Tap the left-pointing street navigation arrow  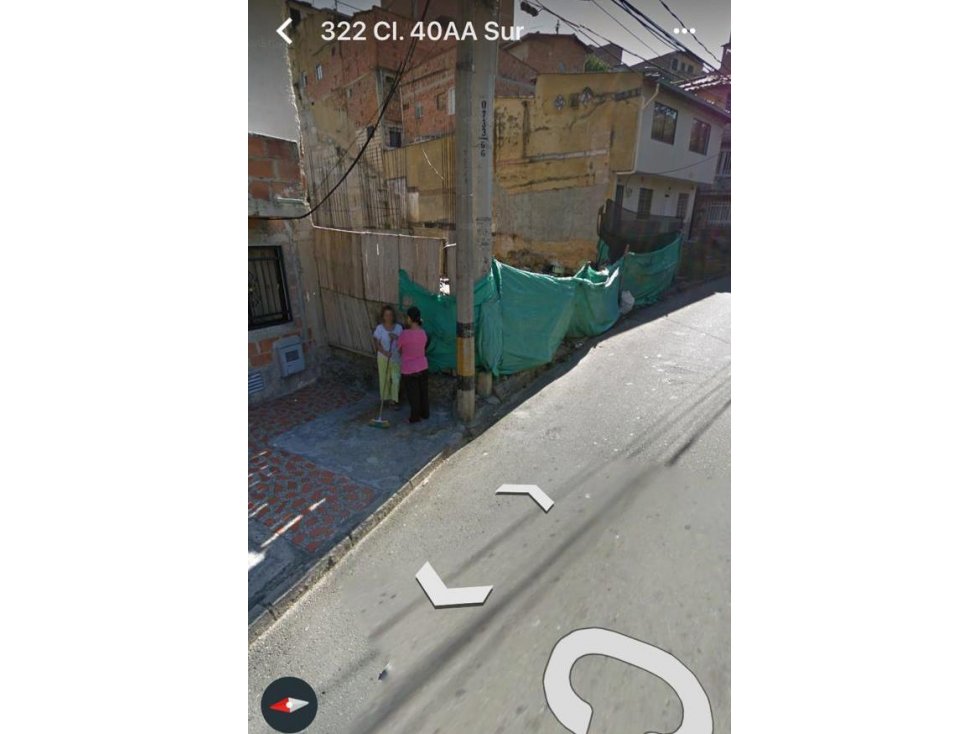[450, 587]
